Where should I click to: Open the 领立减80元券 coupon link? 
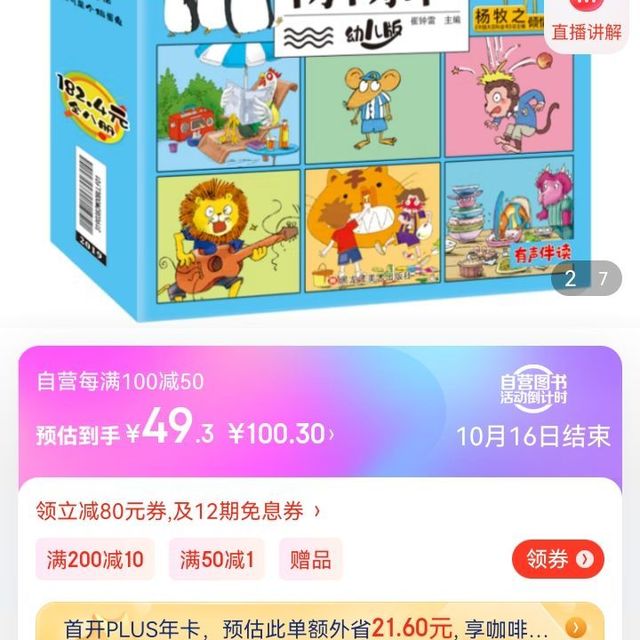tap(178, 511)
